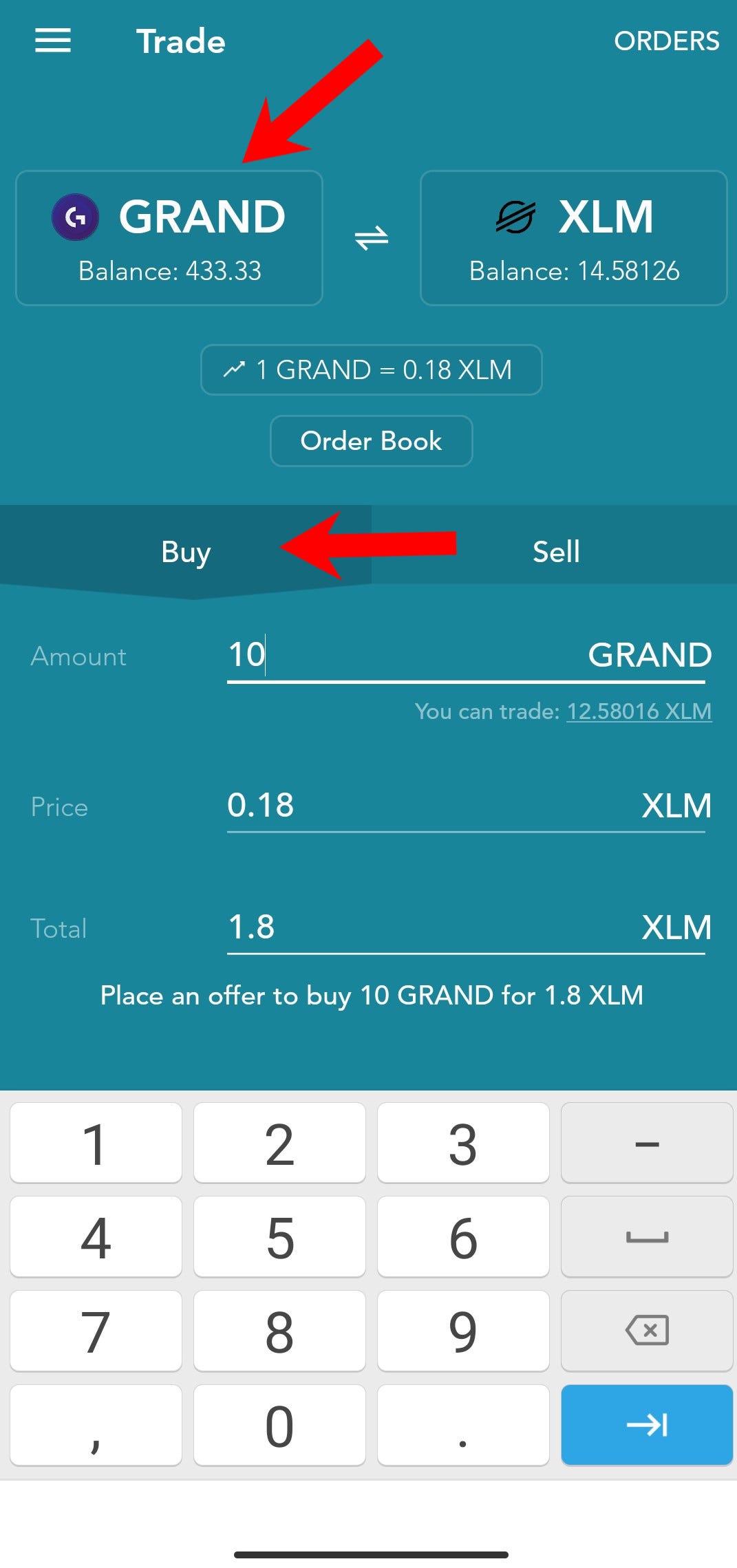
Task: Tap the 1 GRAND = 0.18 XLM rate chip
Action: point(371,370)
